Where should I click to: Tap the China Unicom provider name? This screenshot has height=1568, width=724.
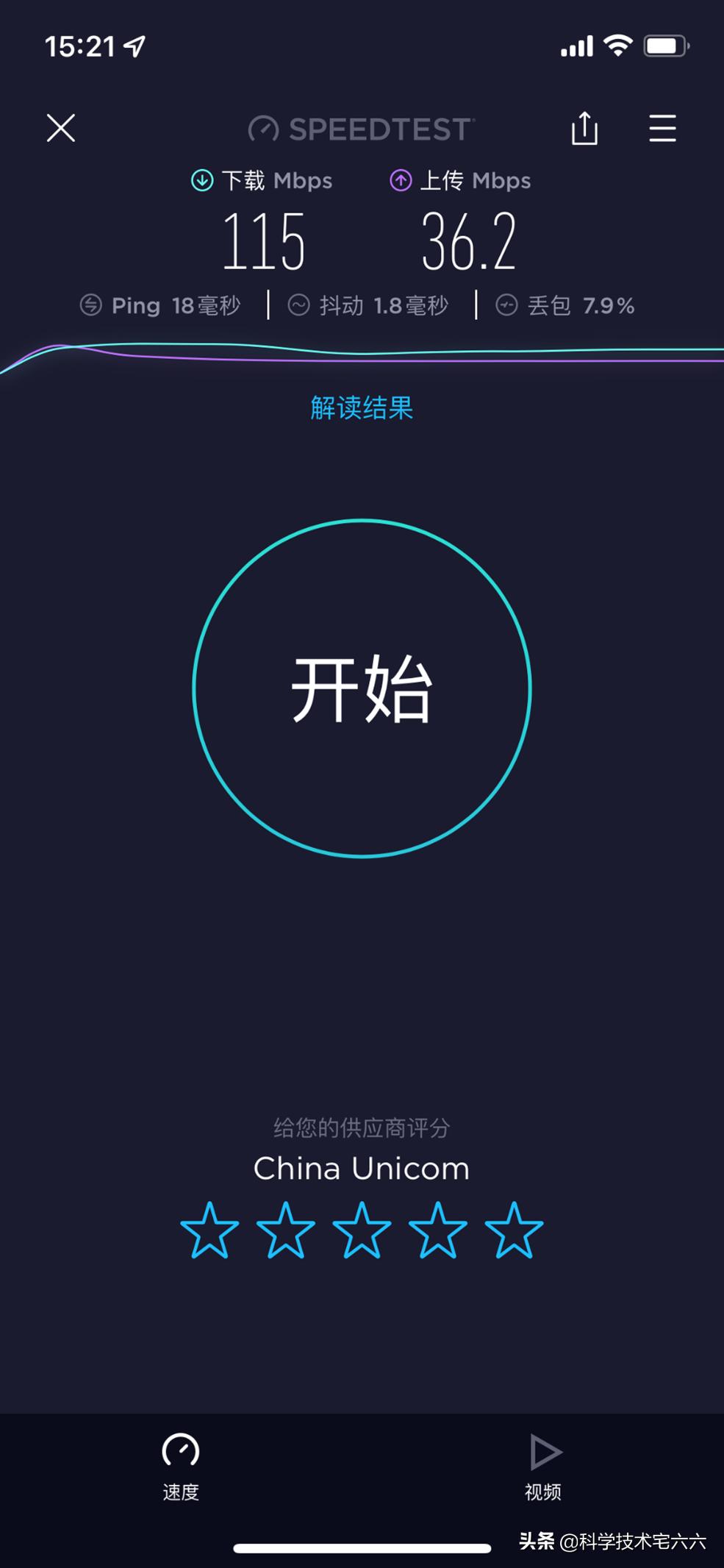pyautogui.click(x=361, y=1168)
